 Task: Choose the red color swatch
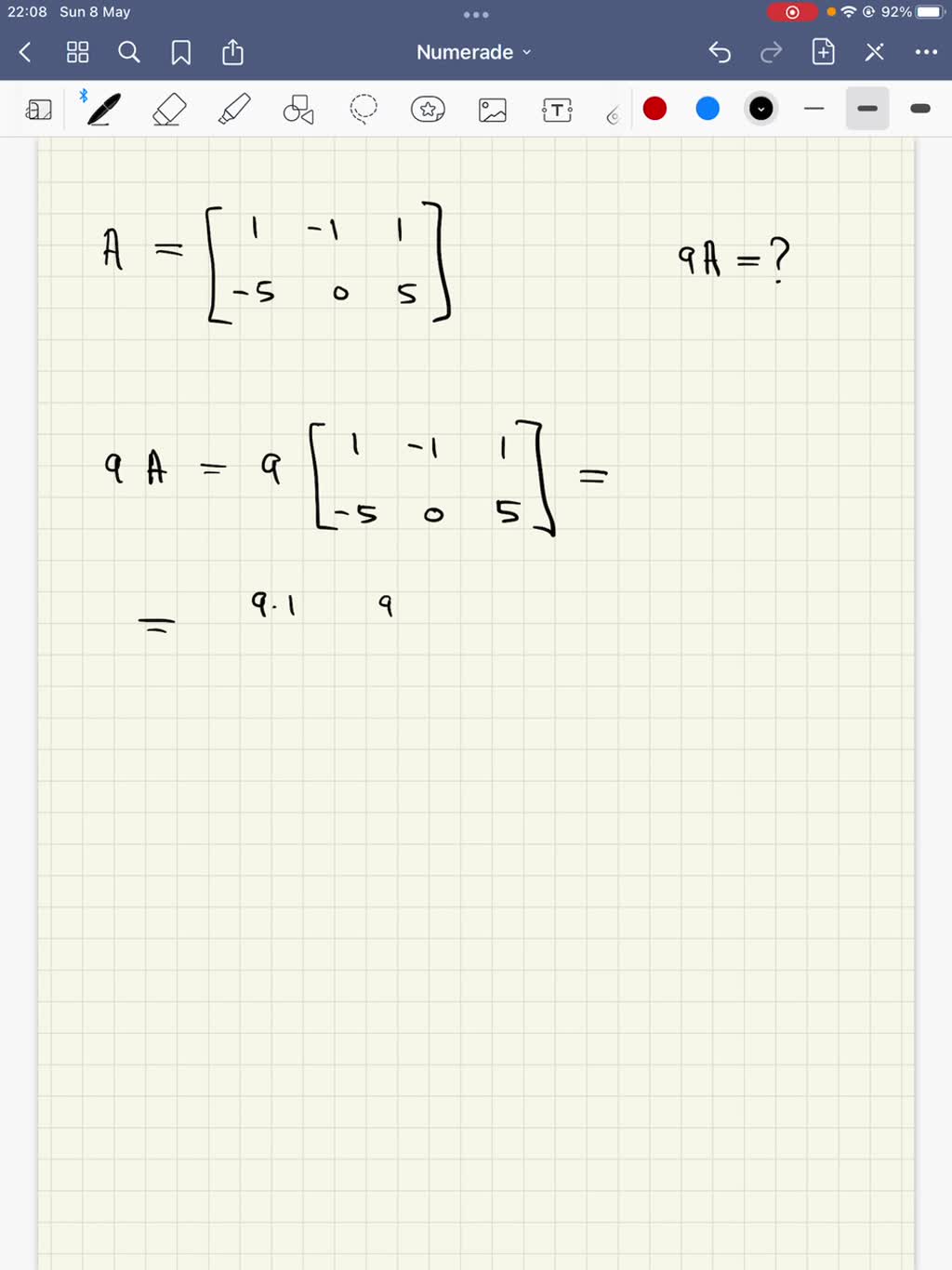click(654, 109)
